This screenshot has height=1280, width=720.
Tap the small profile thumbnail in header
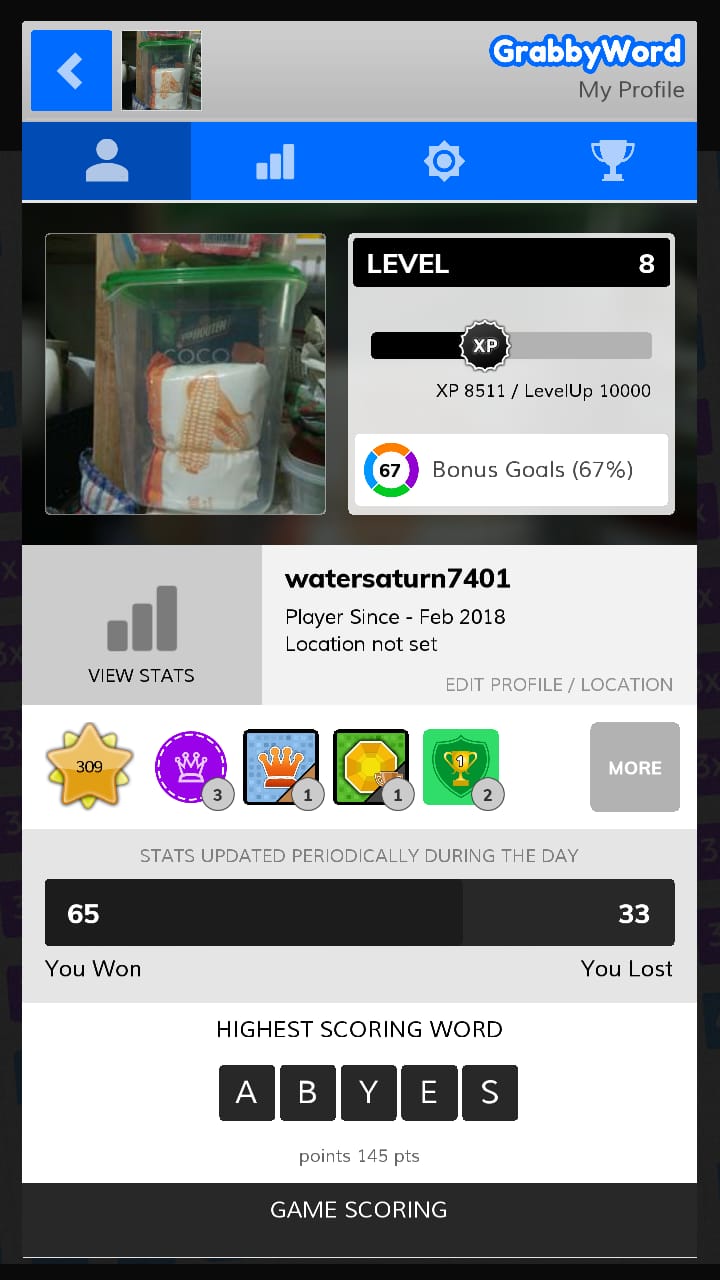coord(161,71)
